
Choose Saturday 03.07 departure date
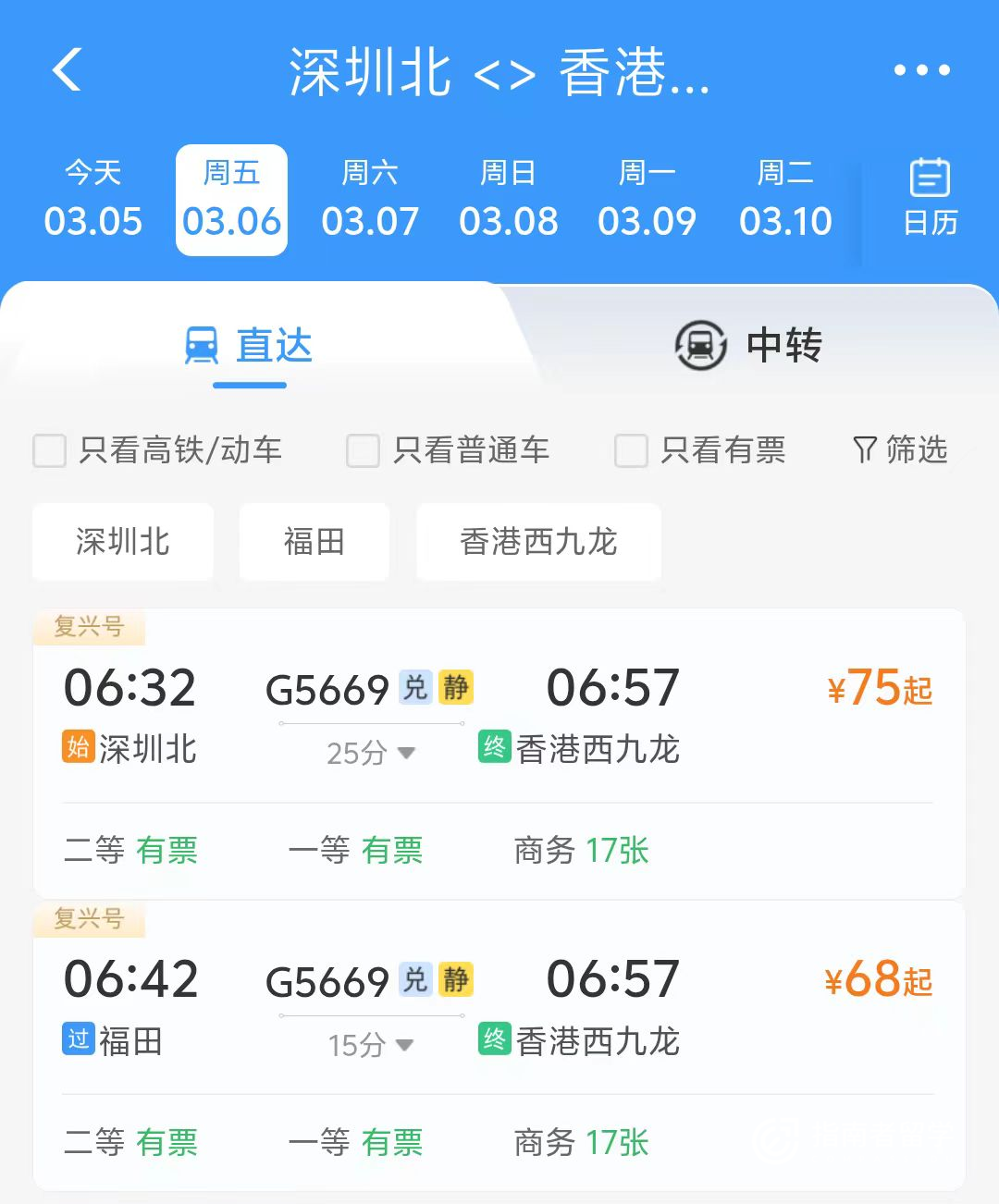370,200
